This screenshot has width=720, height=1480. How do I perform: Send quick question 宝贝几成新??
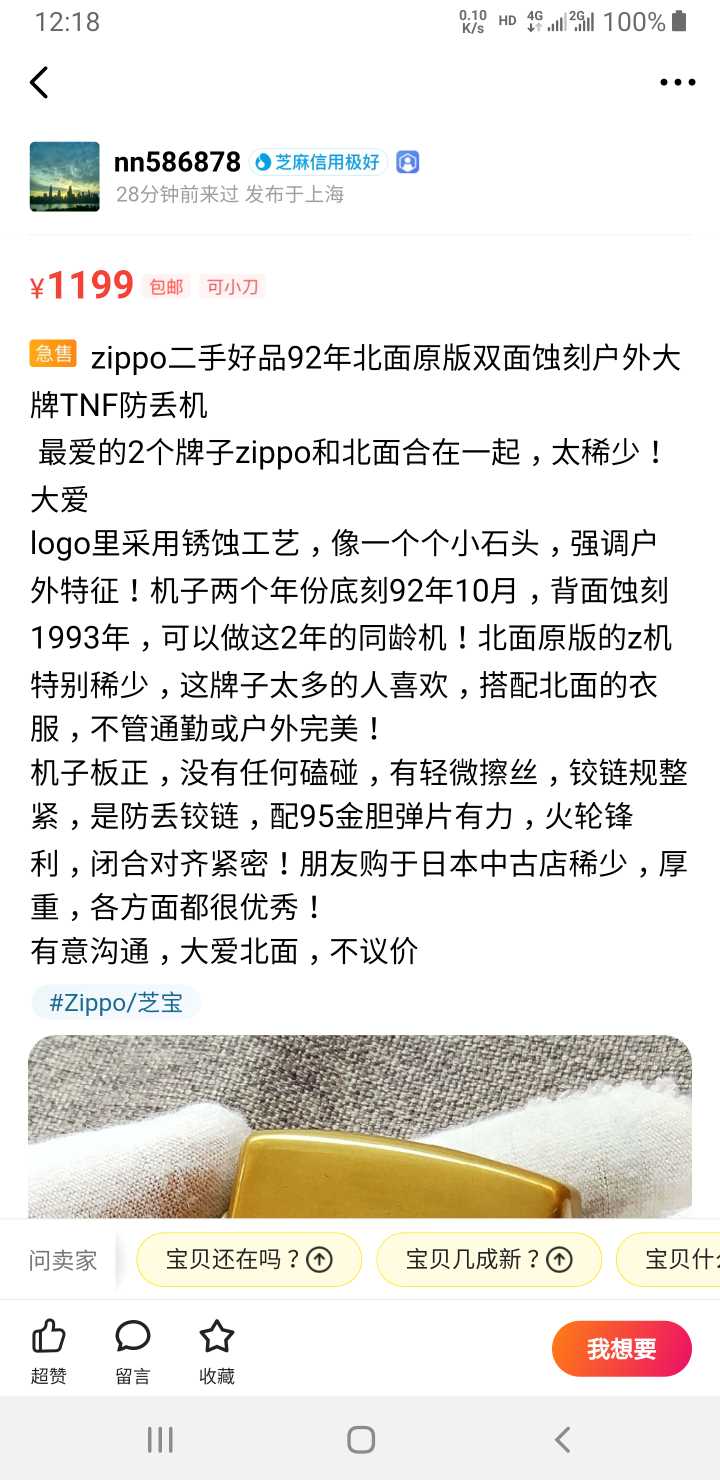point(488,1259)
